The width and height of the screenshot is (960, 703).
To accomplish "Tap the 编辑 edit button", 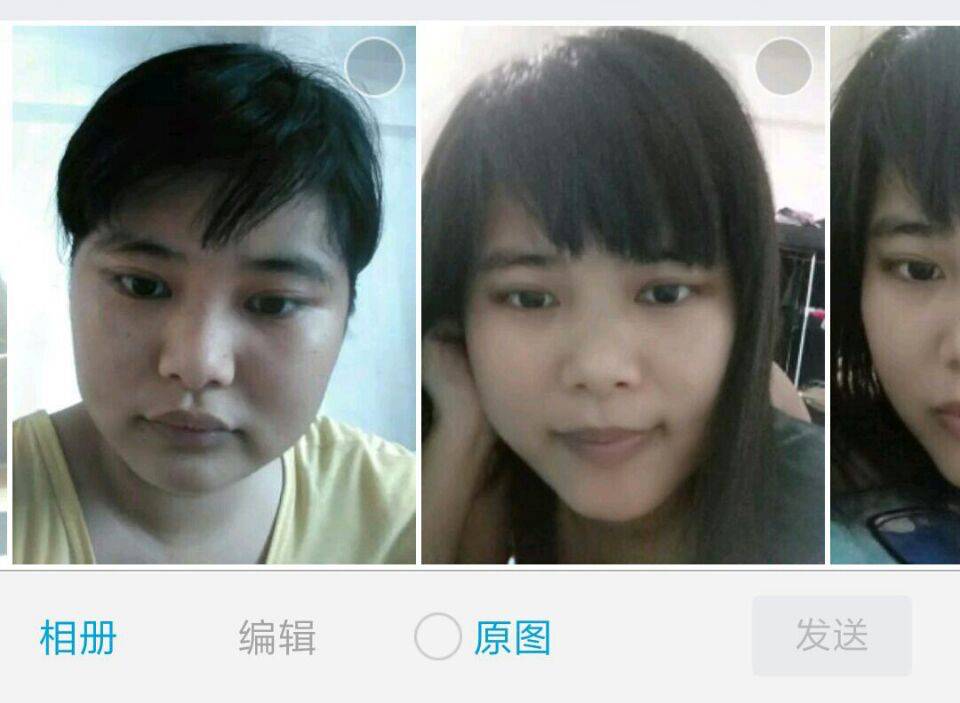I will pos(277,637).
